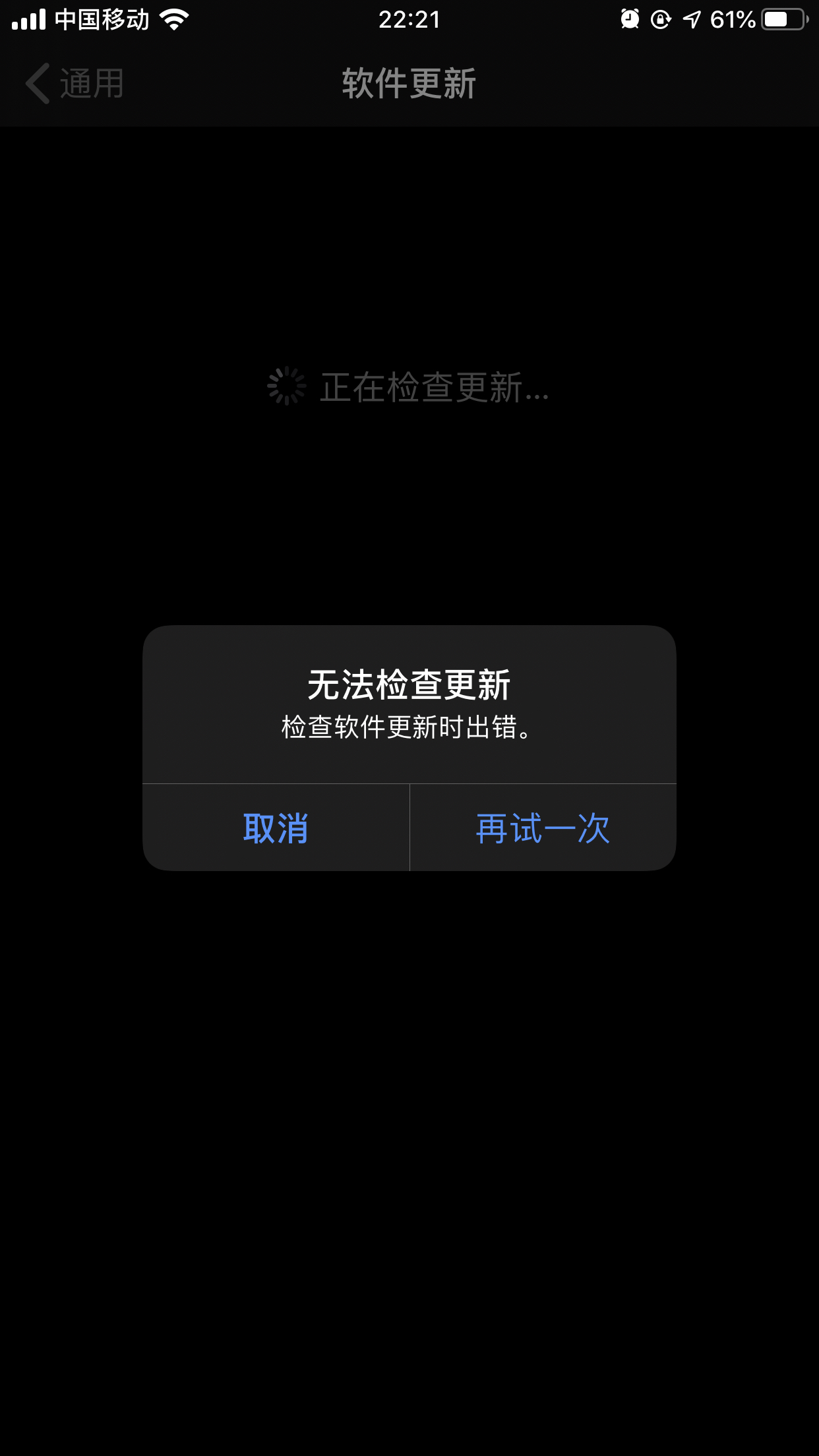Tap 取消 to dismiss the update error
Viewport: 819px width, 1456px height.
click(276, 828)
